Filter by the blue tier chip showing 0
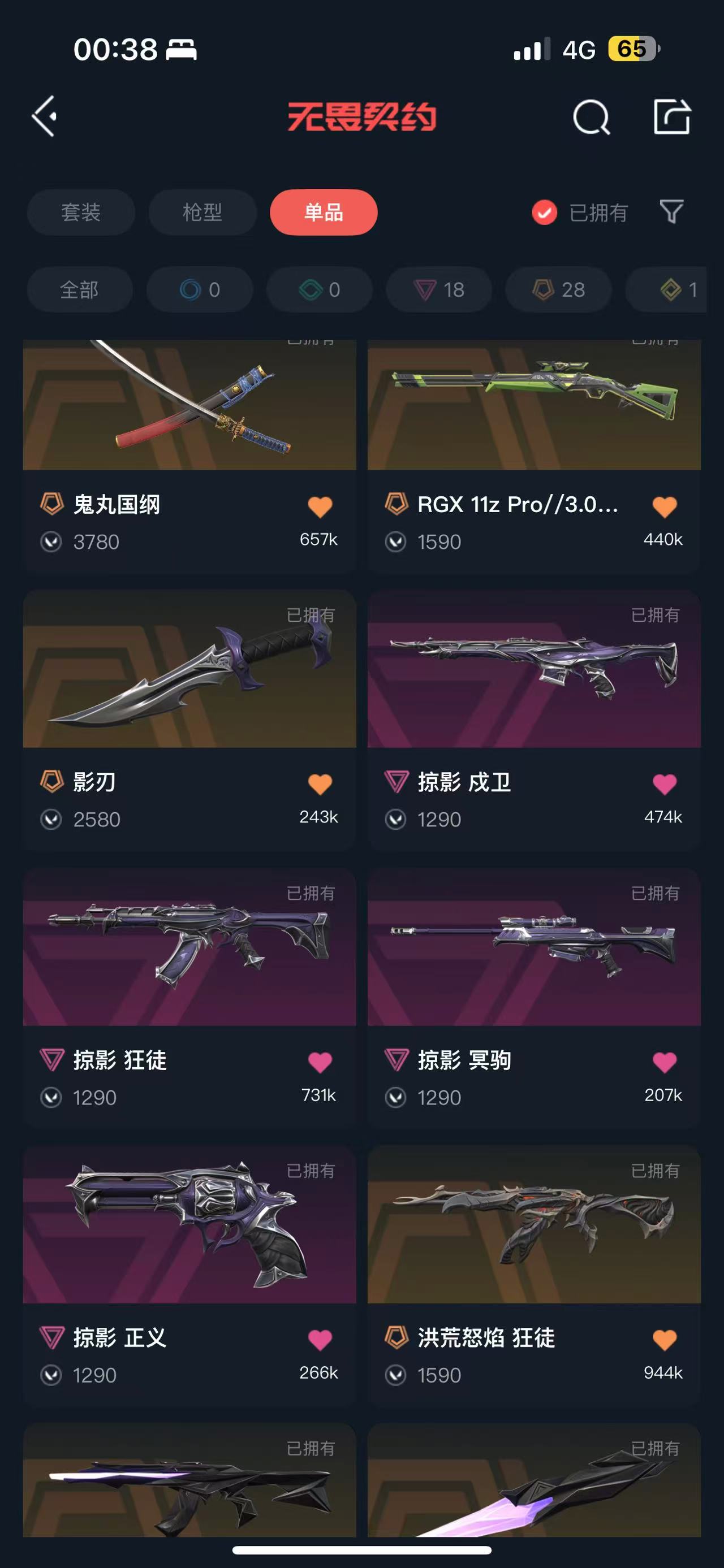The height and width of the screenshot is (1568, 724). (199, 290)
